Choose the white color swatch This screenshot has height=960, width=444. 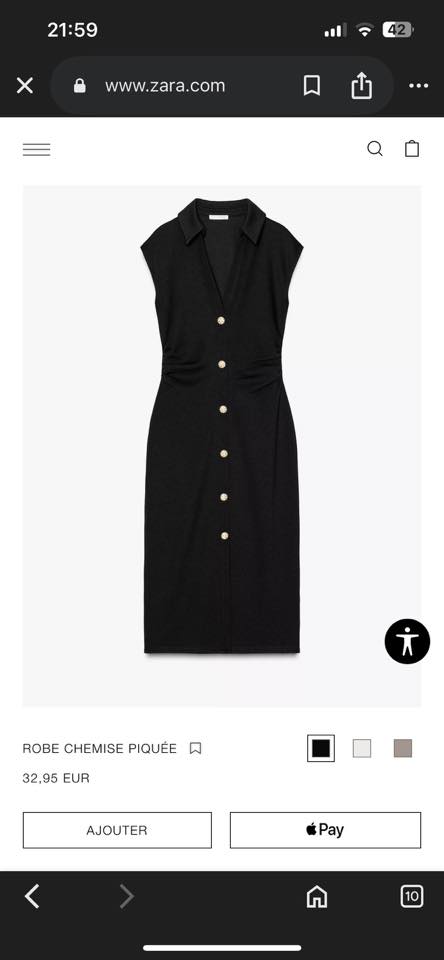[x=362, y=748]
